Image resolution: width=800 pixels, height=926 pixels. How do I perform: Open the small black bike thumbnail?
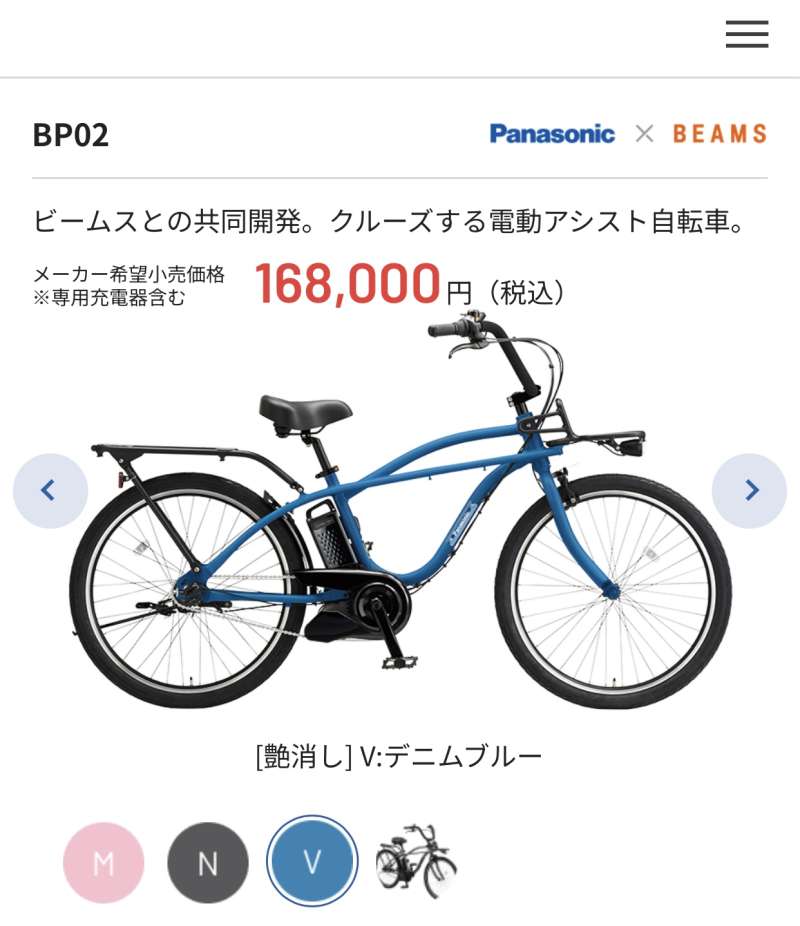(x=416, y=862)
